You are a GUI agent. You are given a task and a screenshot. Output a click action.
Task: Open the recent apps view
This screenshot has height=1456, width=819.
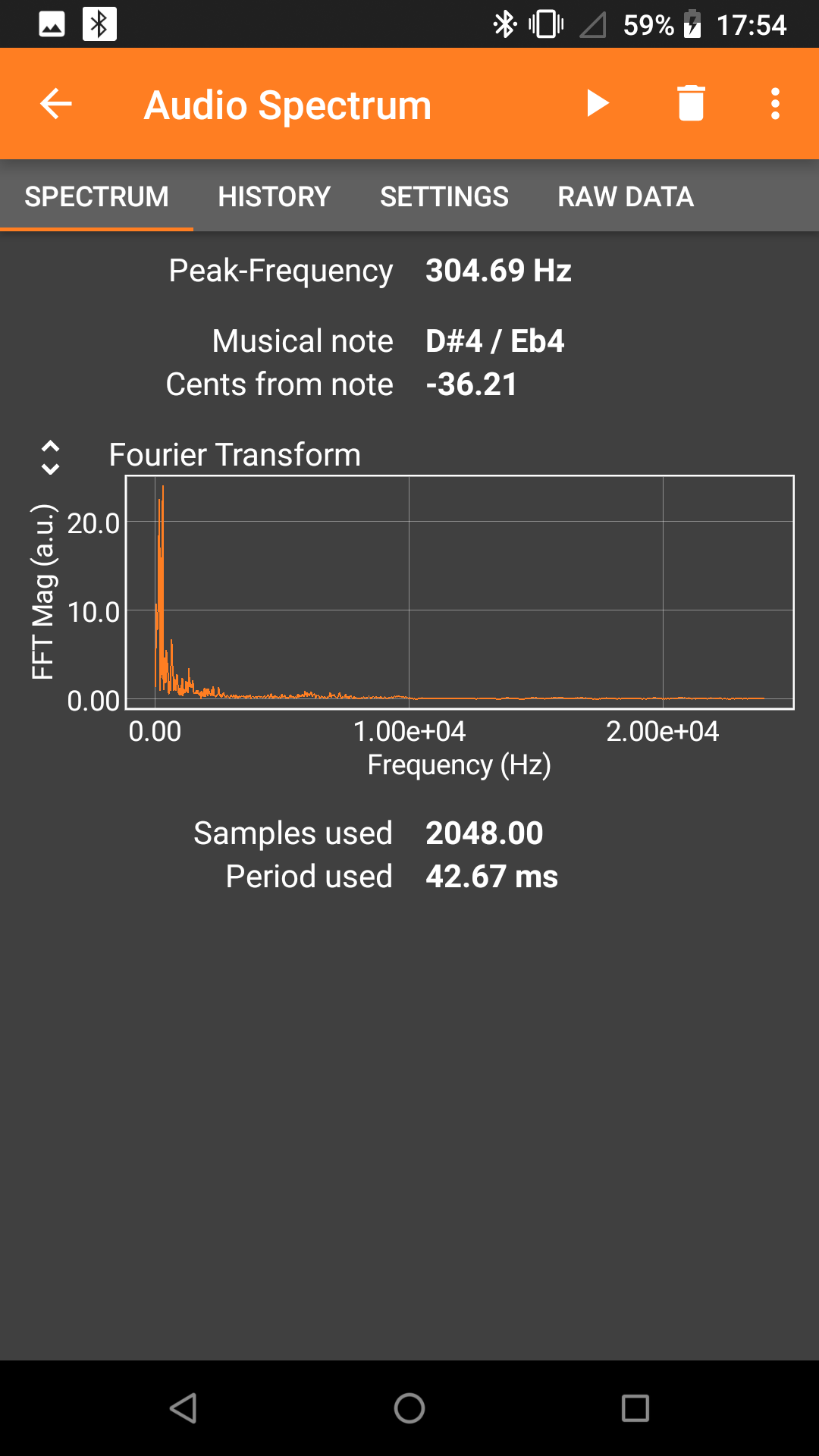point(635,1408)
